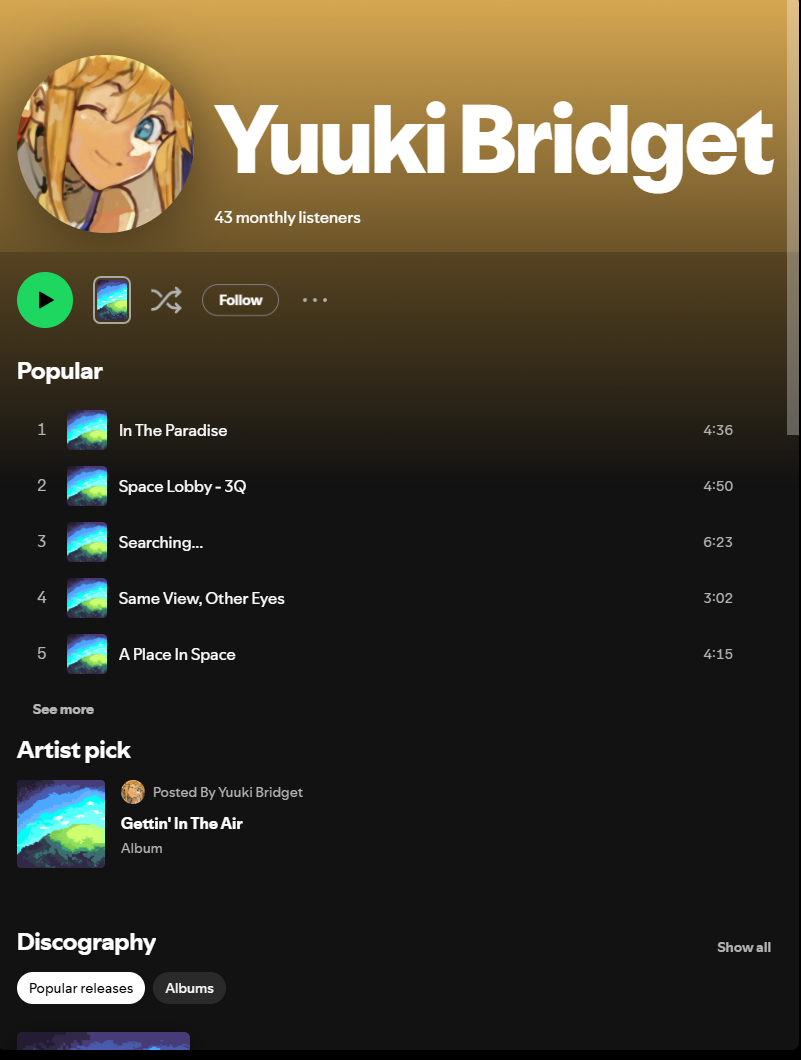Follow Yuuki Bridget
The height and width of the screenshot is (1060, 801).
pos(240,300)
